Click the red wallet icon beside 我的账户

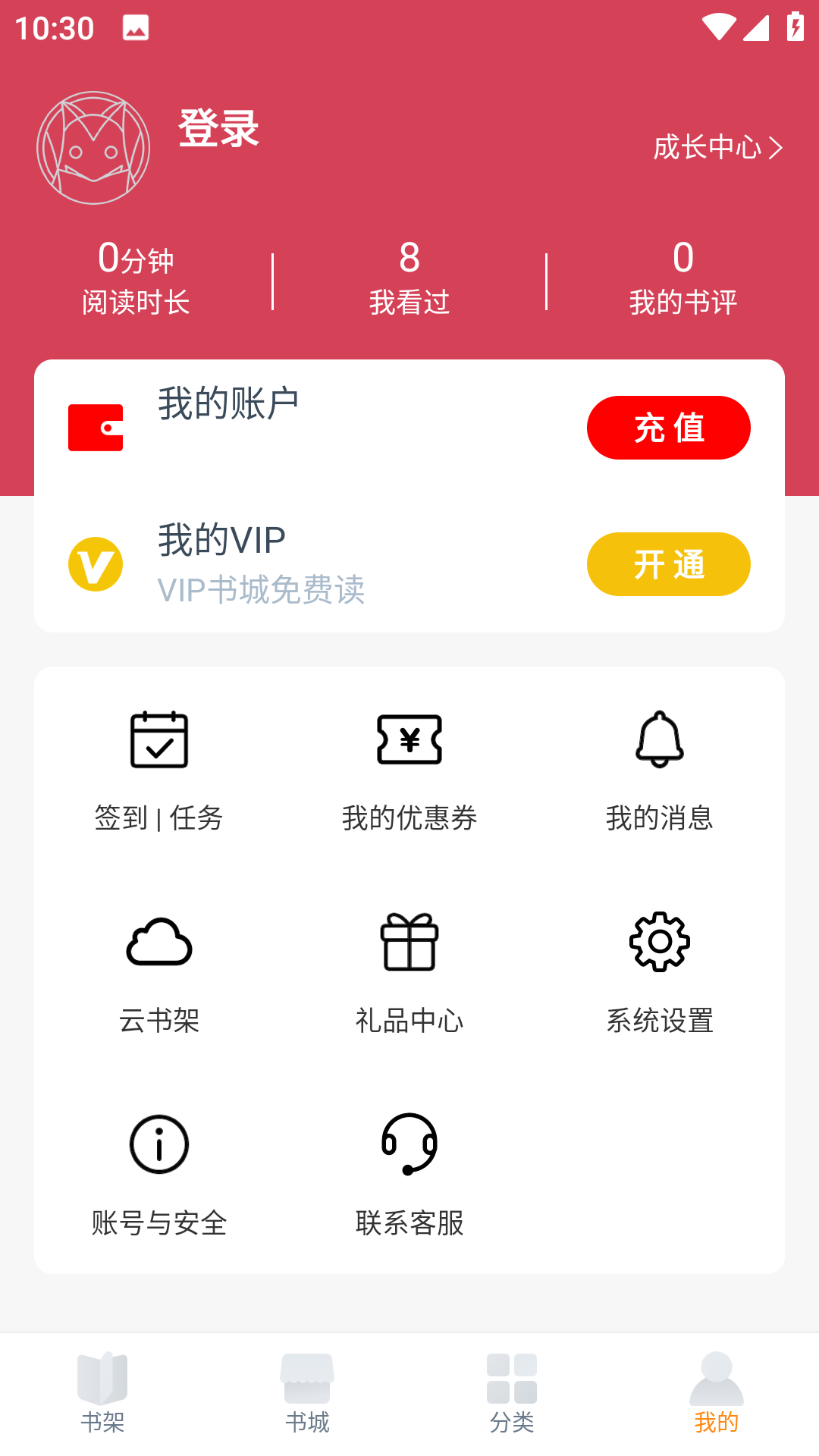(96, 427)
